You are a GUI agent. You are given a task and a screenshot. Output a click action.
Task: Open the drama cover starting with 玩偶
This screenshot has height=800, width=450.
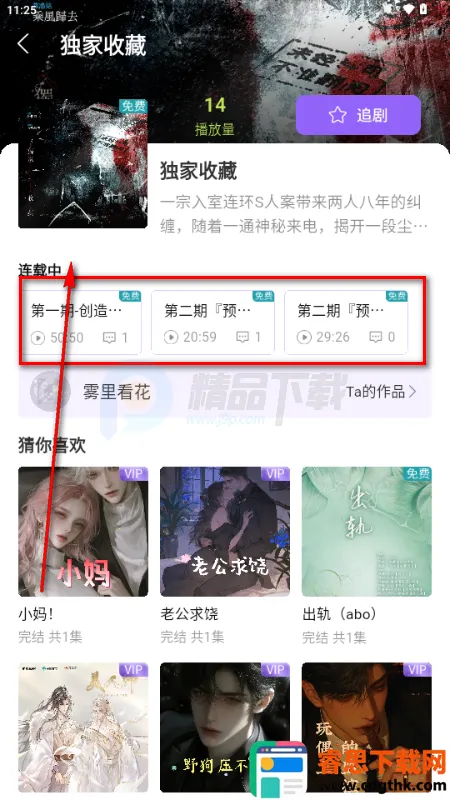click(x=367, y=727)
